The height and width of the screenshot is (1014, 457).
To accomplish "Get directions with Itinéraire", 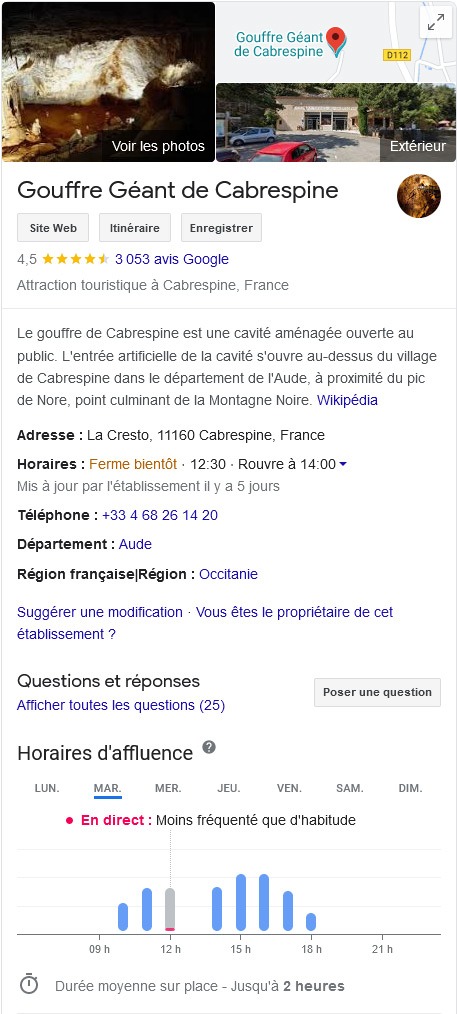I will (134, 228).
